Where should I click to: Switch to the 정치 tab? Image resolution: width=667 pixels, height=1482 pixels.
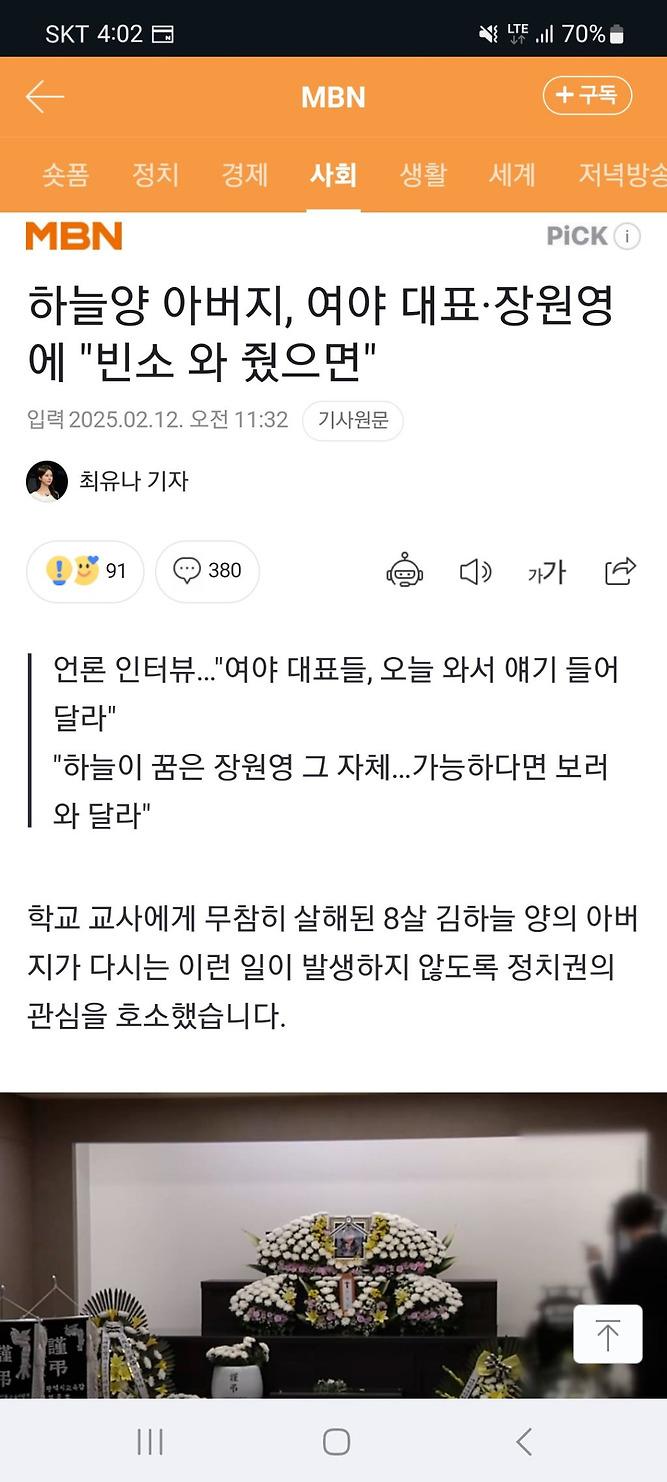(155, 175)
